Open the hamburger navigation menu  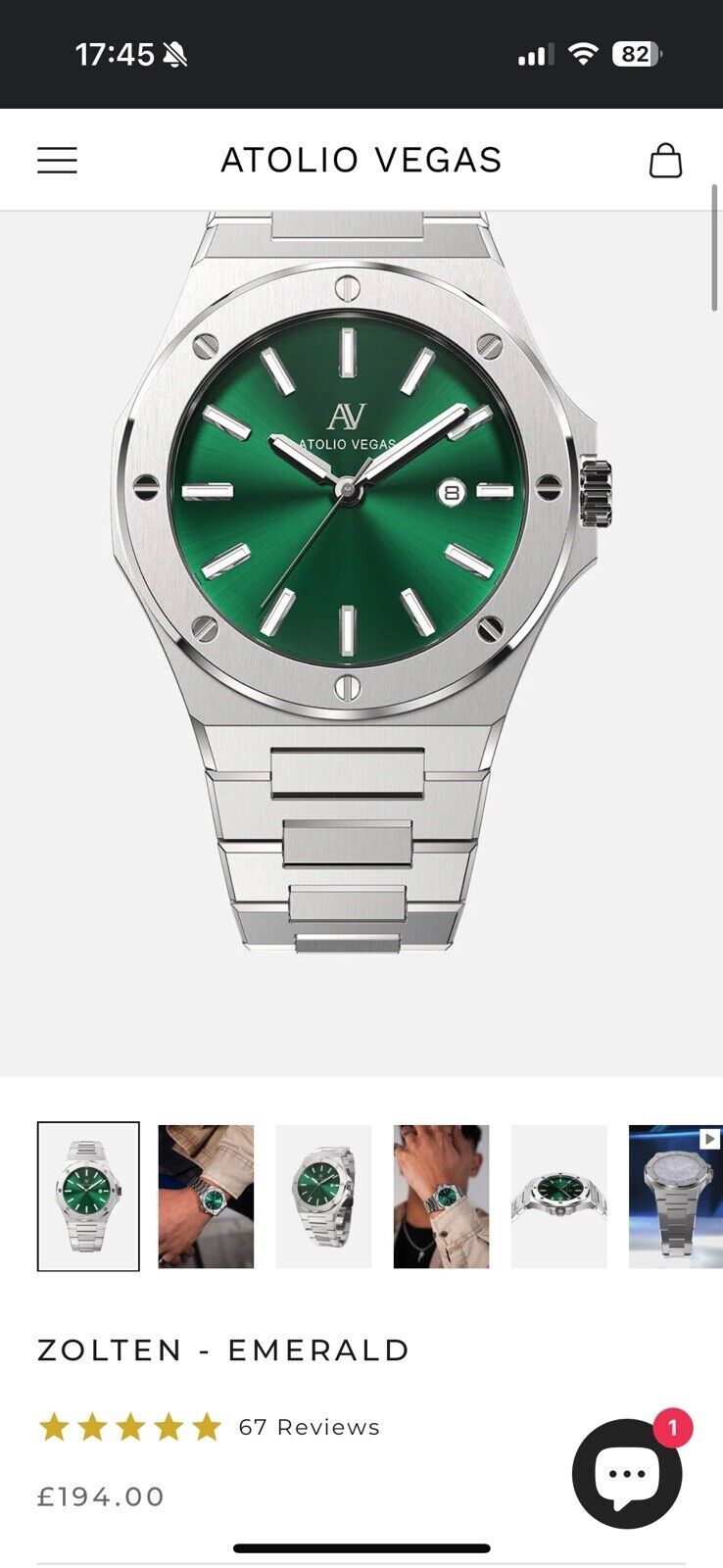(x=57, y=160)
